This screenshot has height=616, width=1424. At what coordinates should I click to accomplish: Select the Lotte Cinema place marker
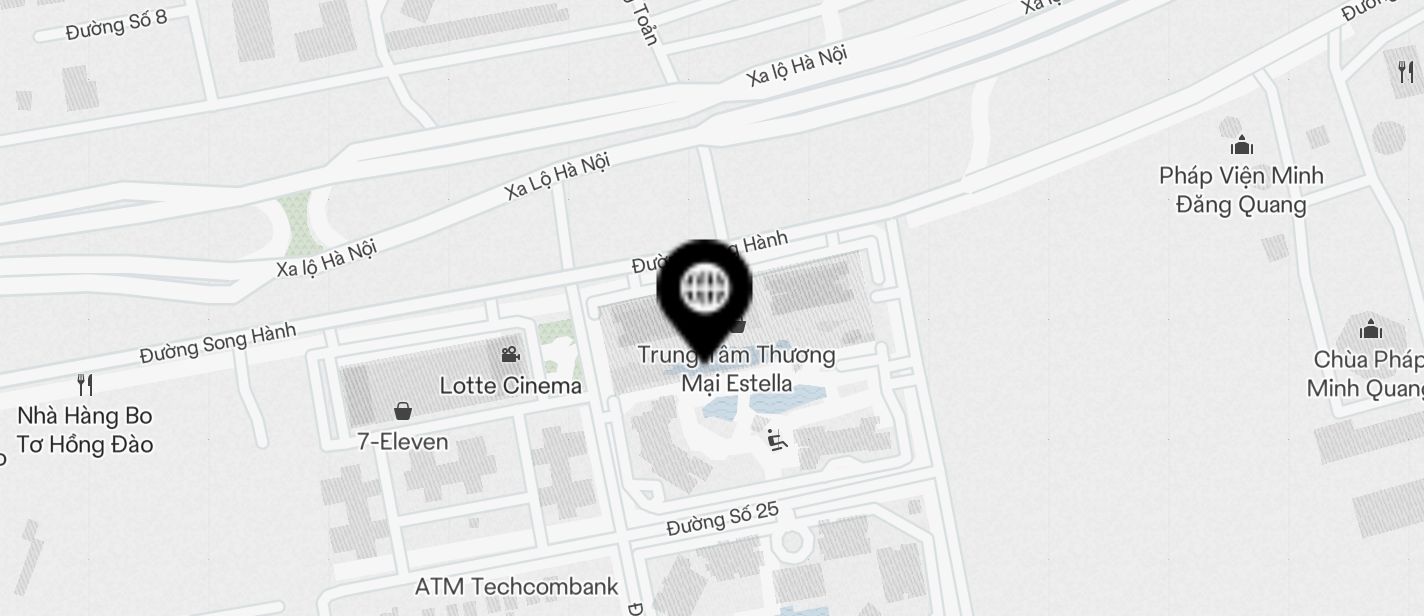click(x=511, y=355)
